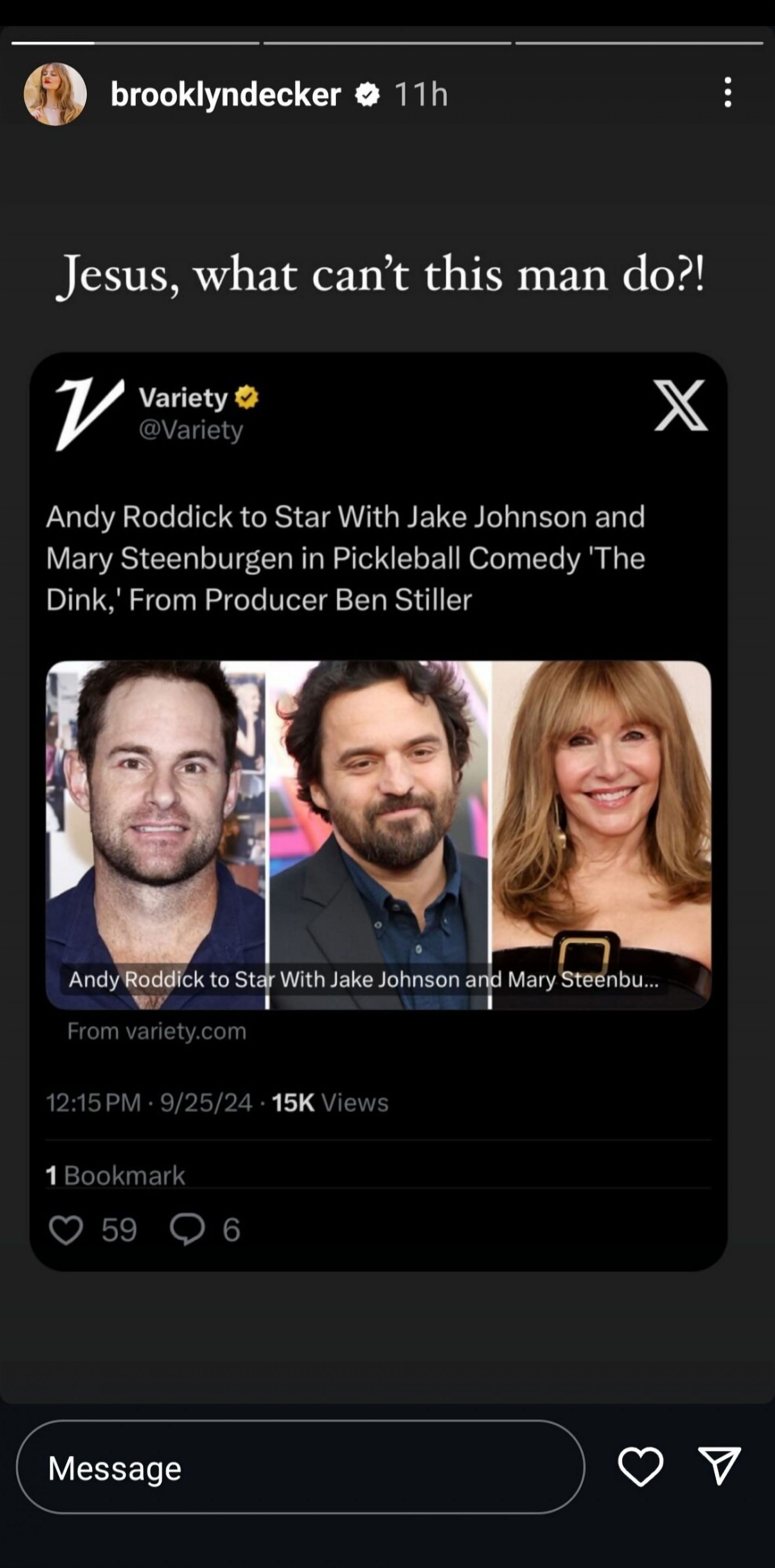Like this story with the heart
The width and height of the screenshot is (775, 1568).
tap(641, 1466)
